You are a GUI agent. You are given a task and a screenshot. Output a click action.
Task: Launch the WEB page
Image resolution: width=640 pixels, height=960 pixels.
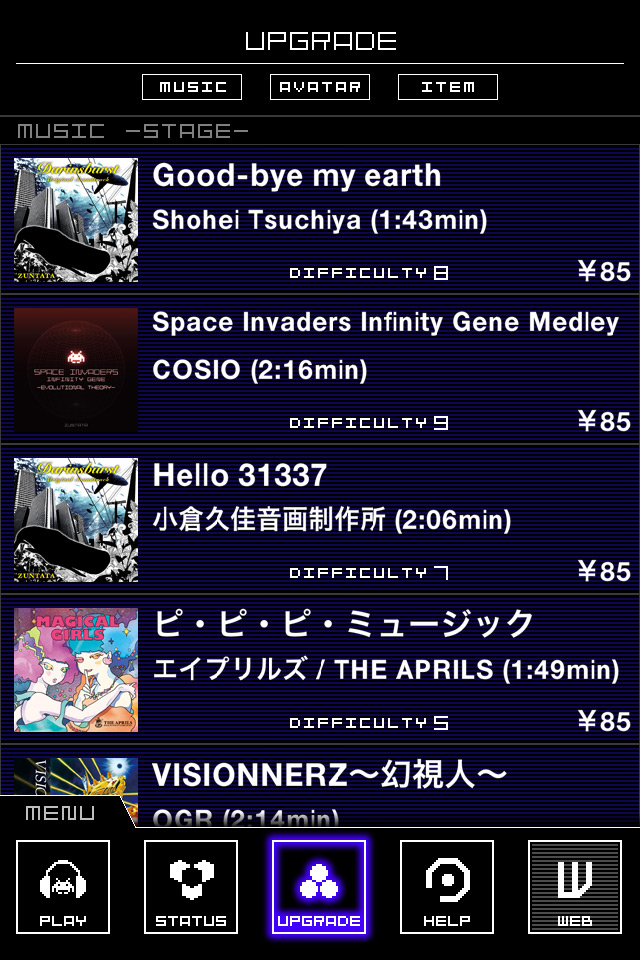[575, 887]
